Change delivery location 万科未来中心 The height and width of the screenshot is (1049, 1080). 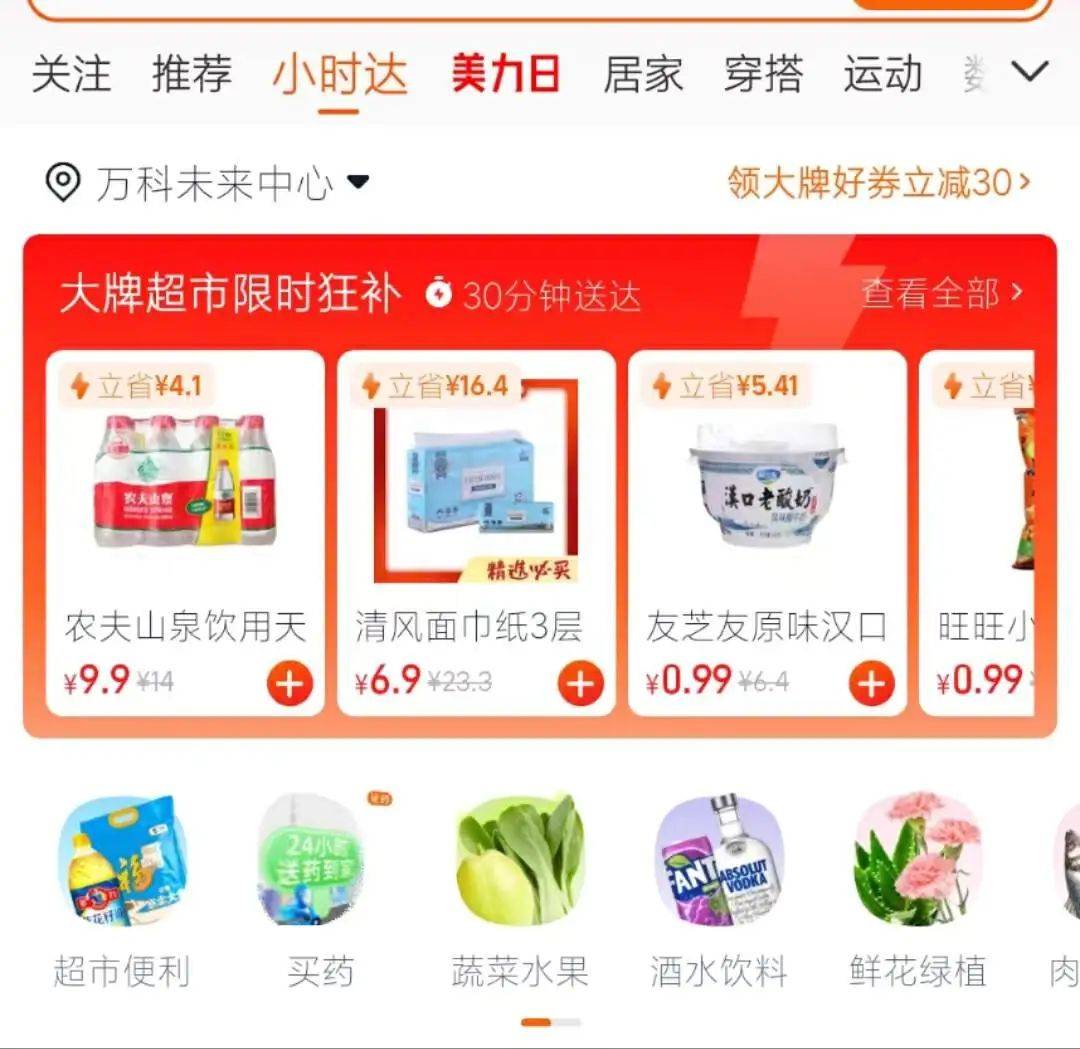point(210,183)
